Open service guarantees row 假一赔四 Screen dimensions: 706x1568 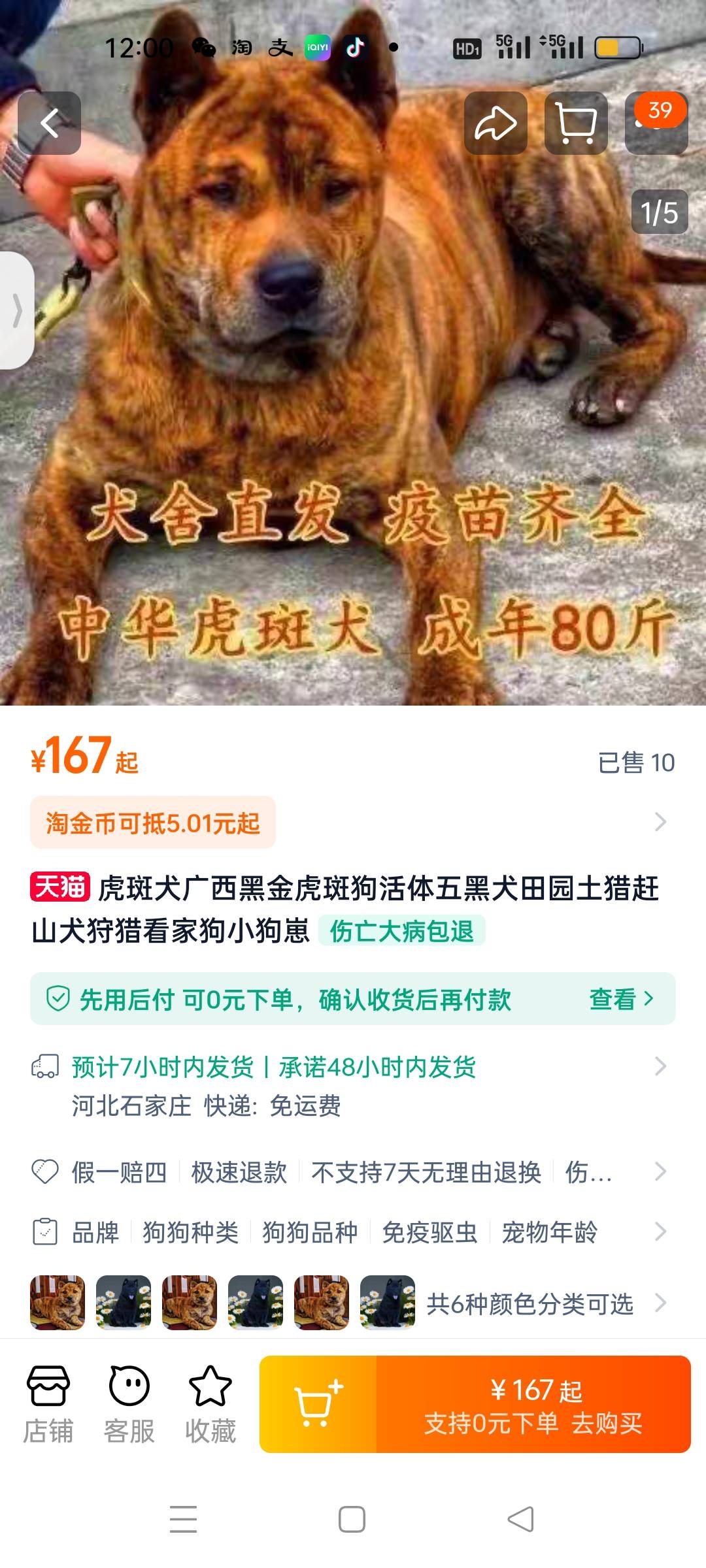(x=353, y=1172)
